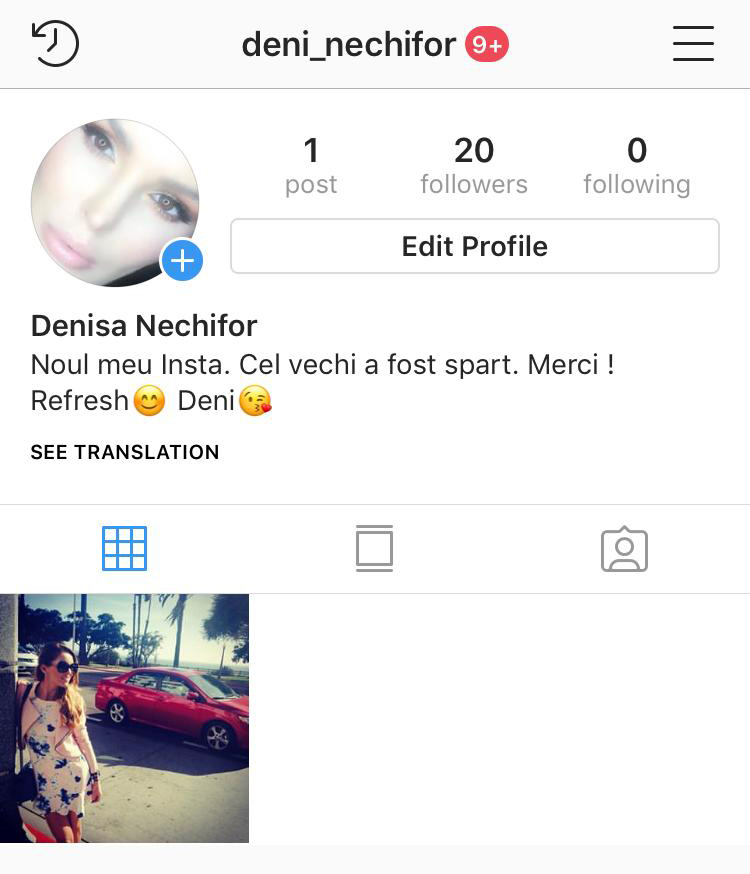
Task: Add a story via the blue plus
Action: pyautogui.click(x=182, y=261)
